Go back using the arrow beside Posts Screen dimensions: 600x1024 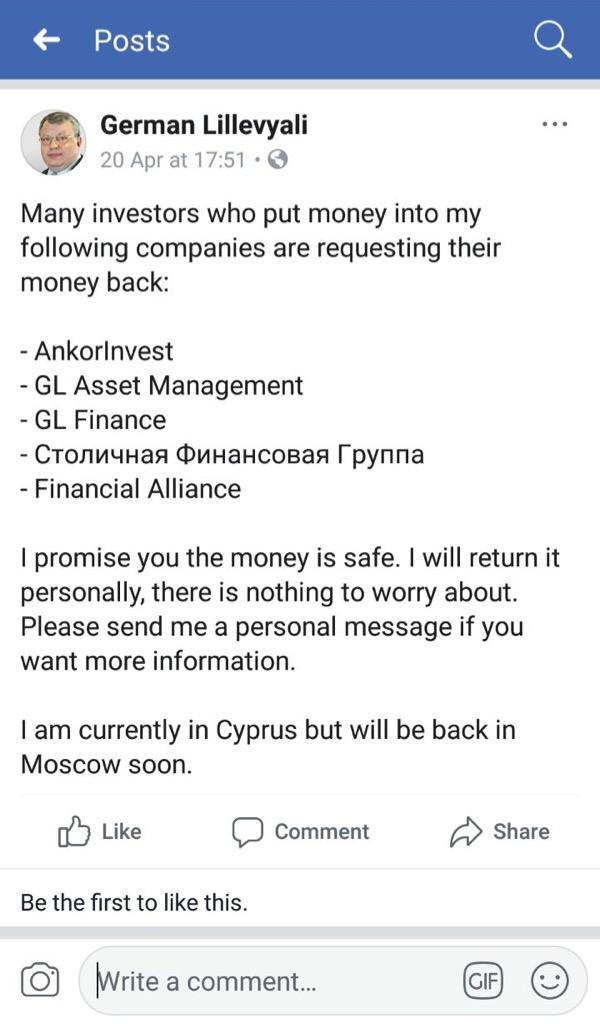(46, 40)
